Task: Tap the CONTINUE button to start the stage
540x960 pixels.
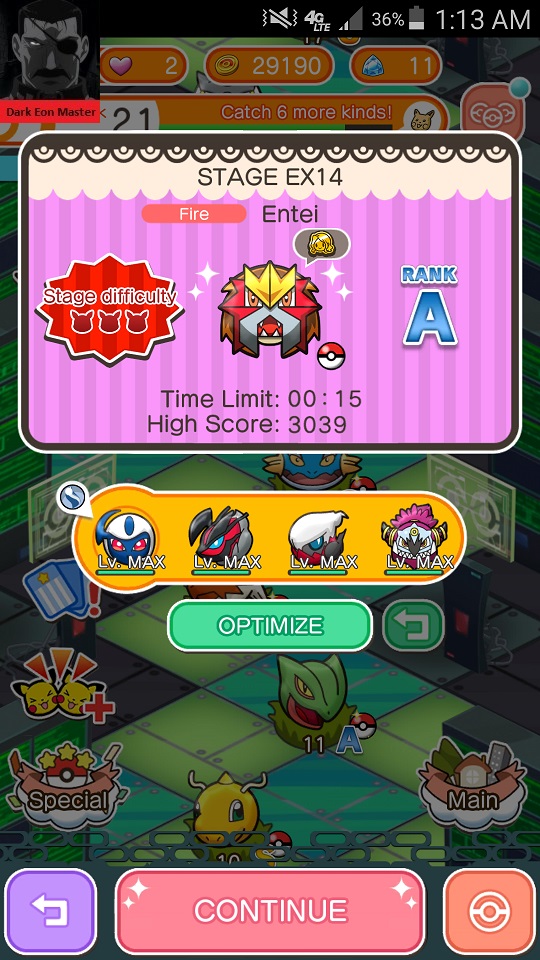Action: point(270,910)
